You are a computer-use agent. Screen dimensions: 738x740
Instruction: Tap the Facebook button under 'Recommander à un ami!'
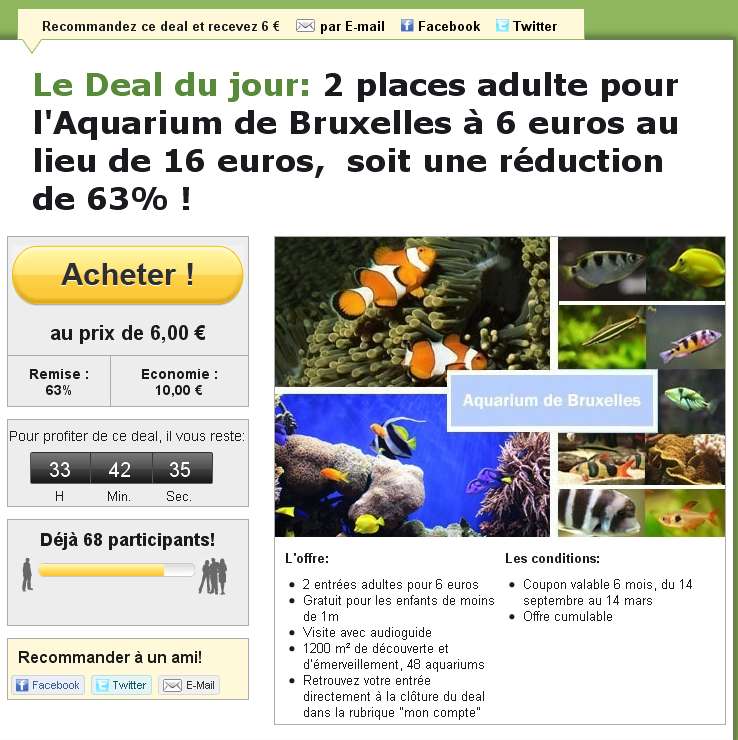click(x=47, y=685)
